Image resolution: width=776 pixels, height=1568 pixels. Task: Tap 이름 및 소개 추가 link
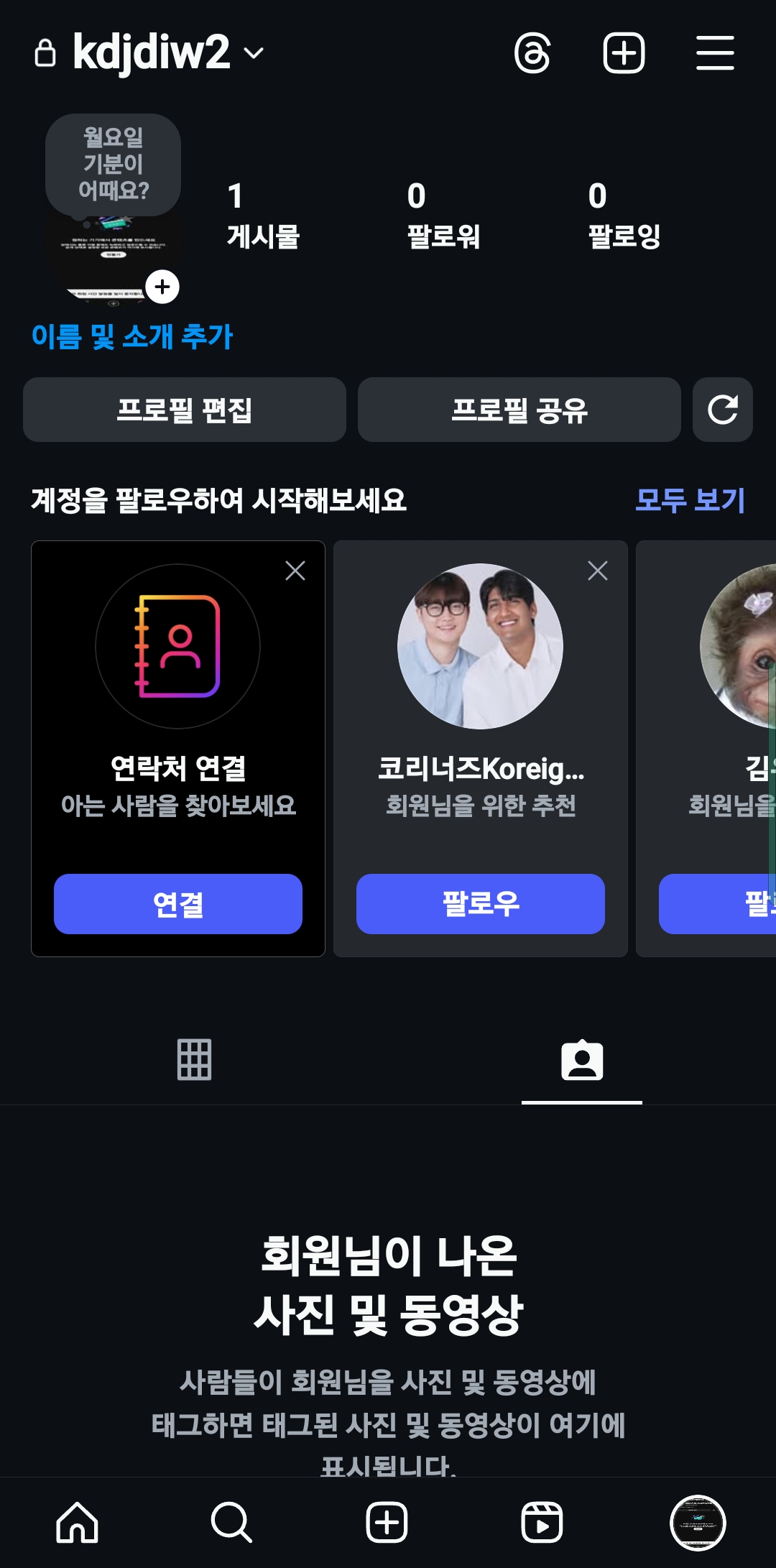(x=132, y=336)
